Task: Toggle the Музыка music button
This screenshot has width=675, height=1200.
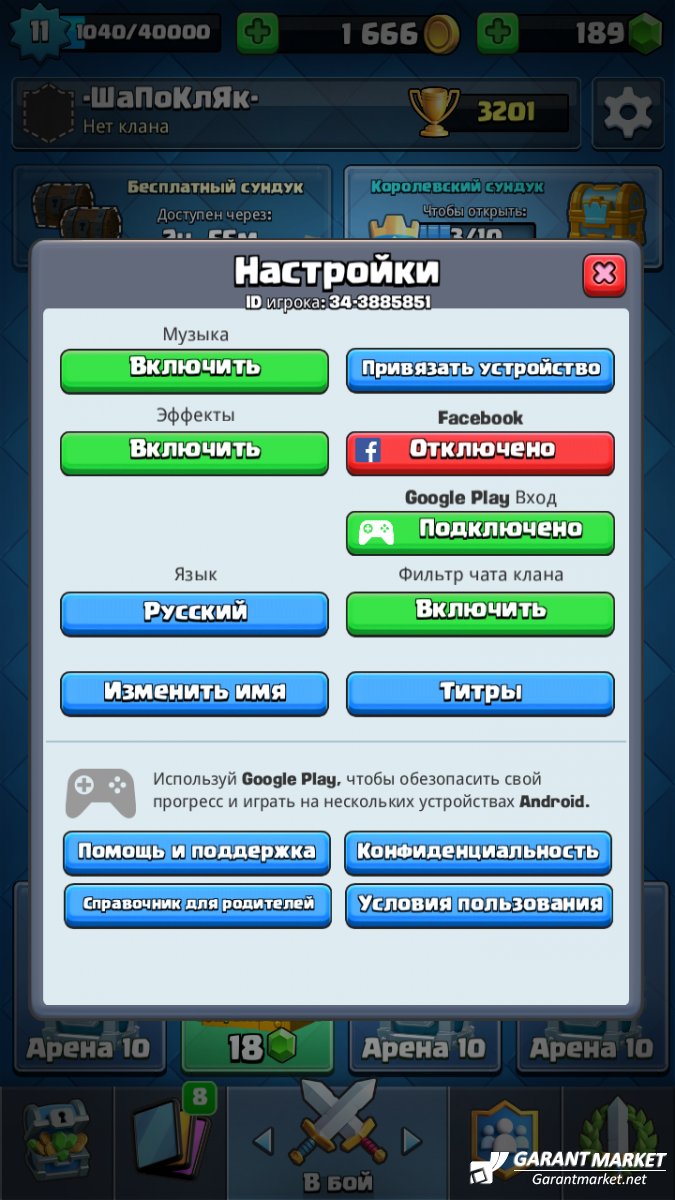Action: pyautogui.click(x=194, y=370)
